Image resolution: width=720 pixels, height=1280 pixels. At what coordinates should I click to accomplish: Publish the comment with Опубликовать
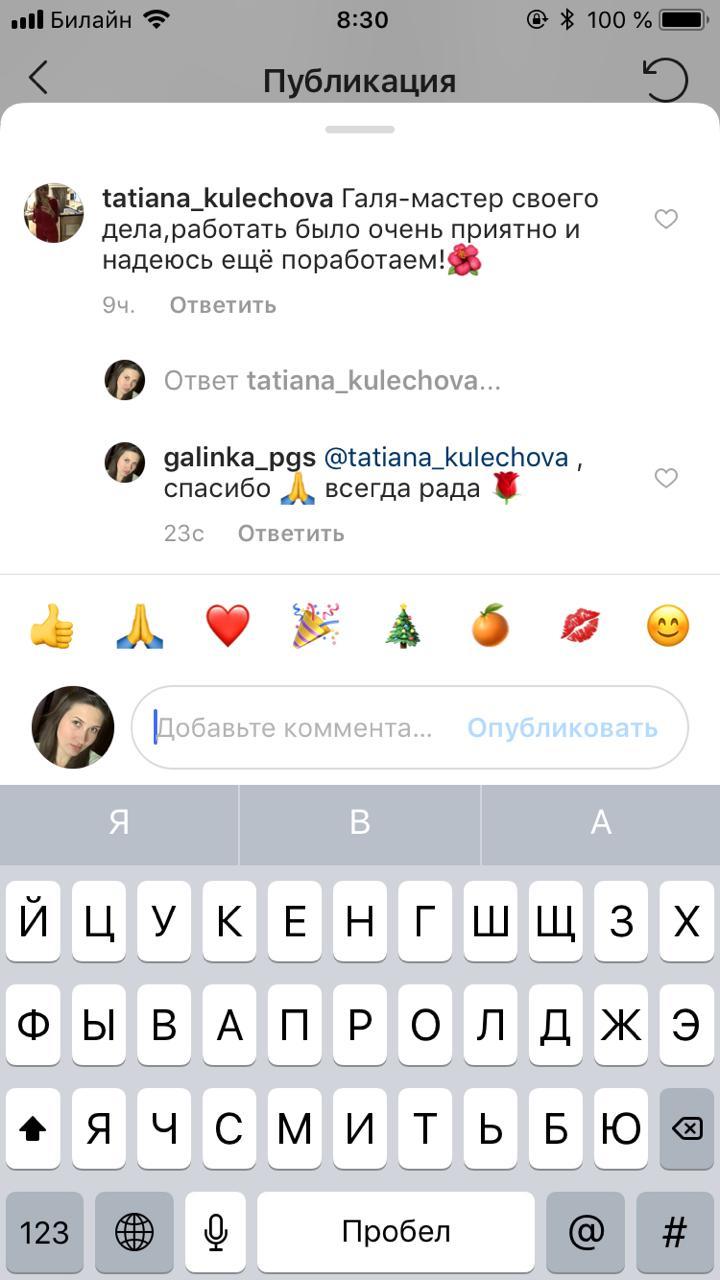coord(562,728)
